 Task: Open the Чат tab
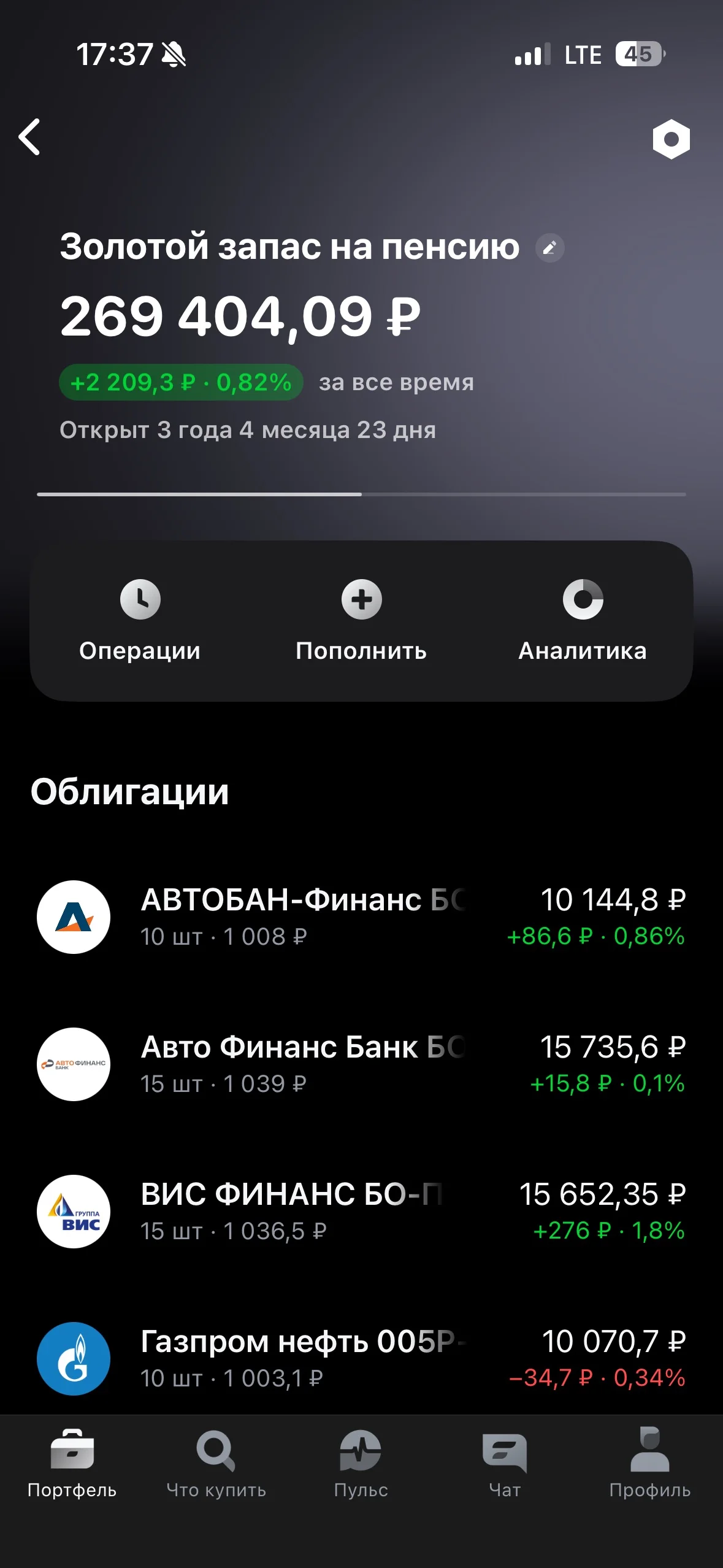(505, 1464)
